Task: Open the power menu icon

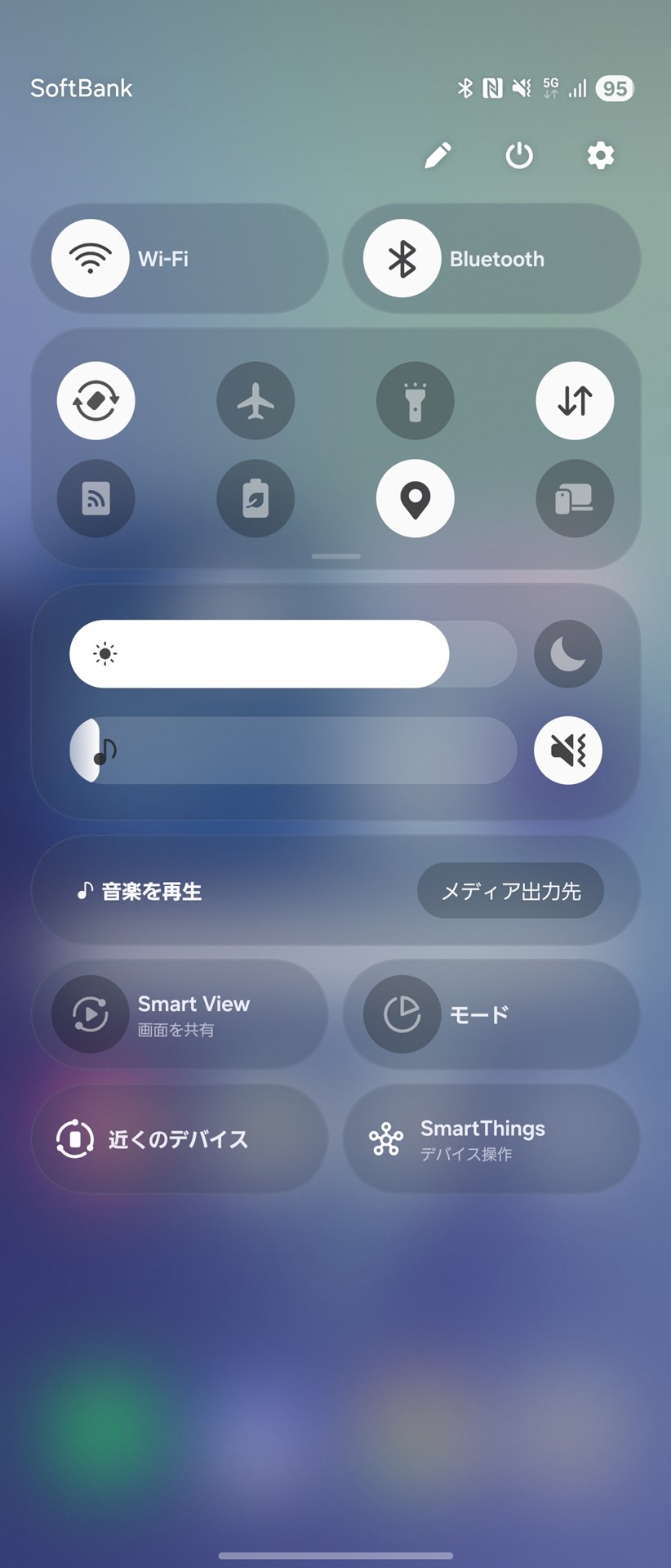Action: point(519,155)
